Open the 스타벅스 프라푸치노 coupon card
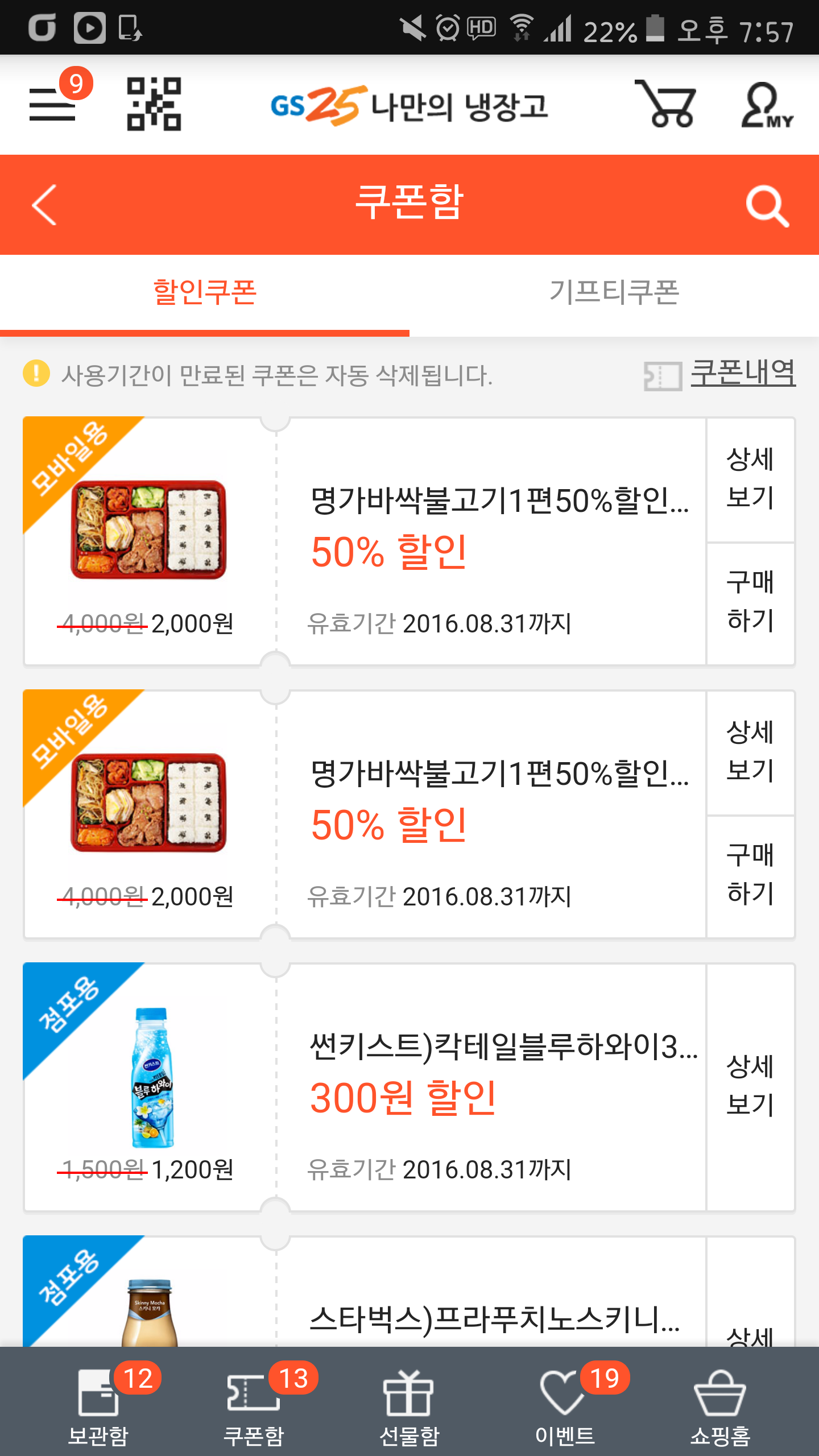This screenshot has width=819, height=1456. tap(494, 1319)
